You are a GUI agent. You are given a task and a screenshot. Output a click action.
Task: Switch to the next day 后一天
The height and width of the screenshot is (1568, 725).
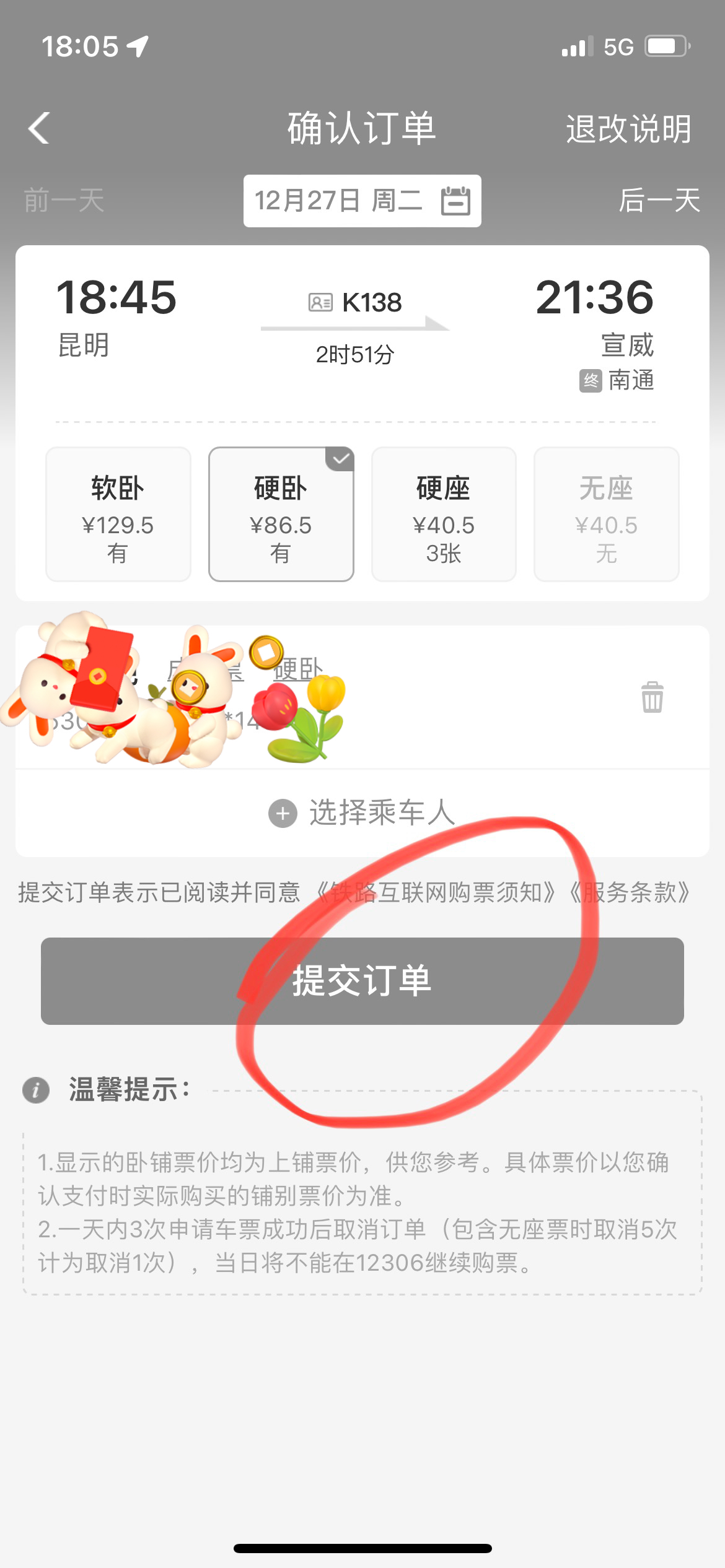click(659, 201)
